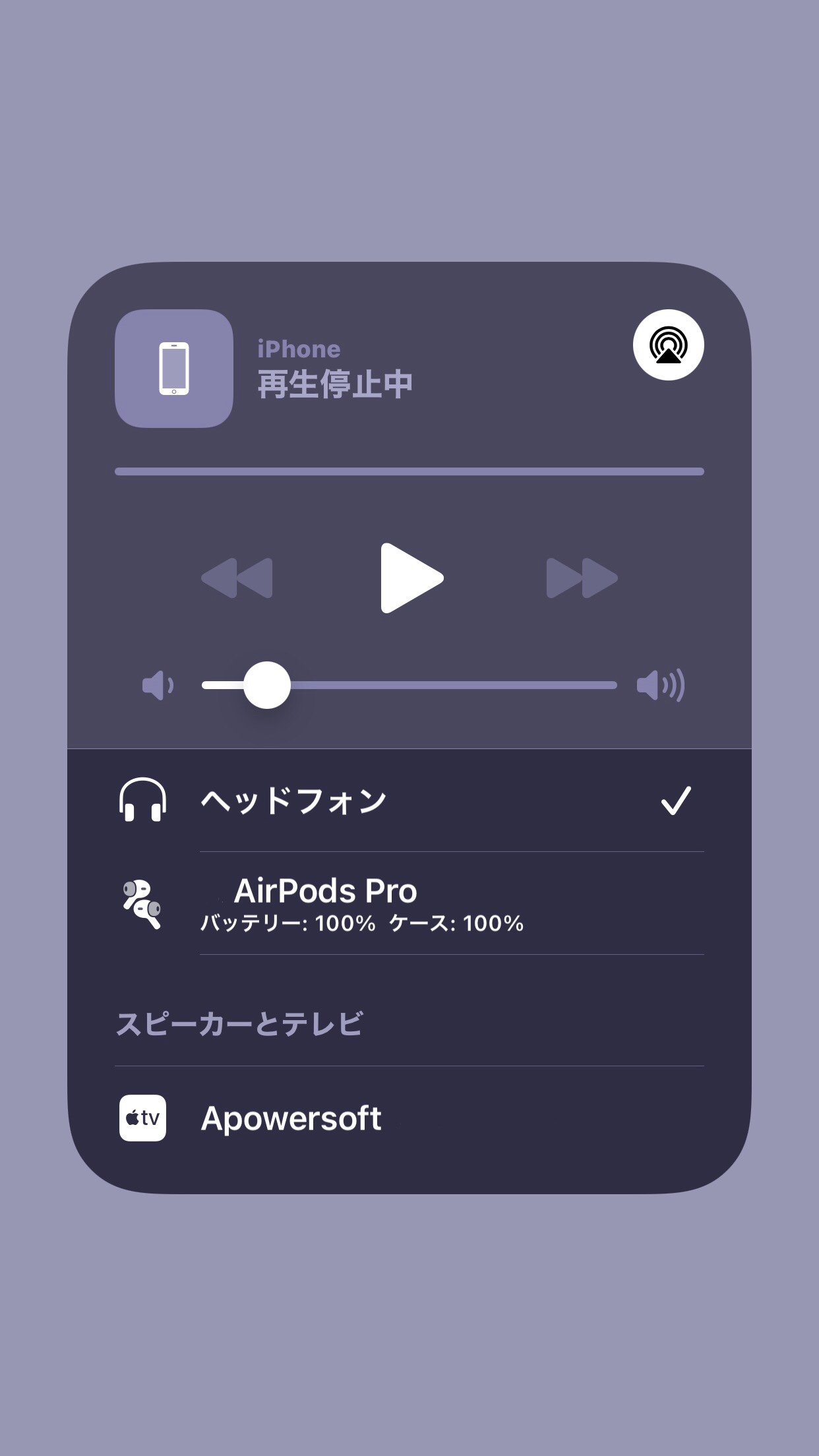
Task: Tap the AirPlay icon button
Action: tap(668, 345)
